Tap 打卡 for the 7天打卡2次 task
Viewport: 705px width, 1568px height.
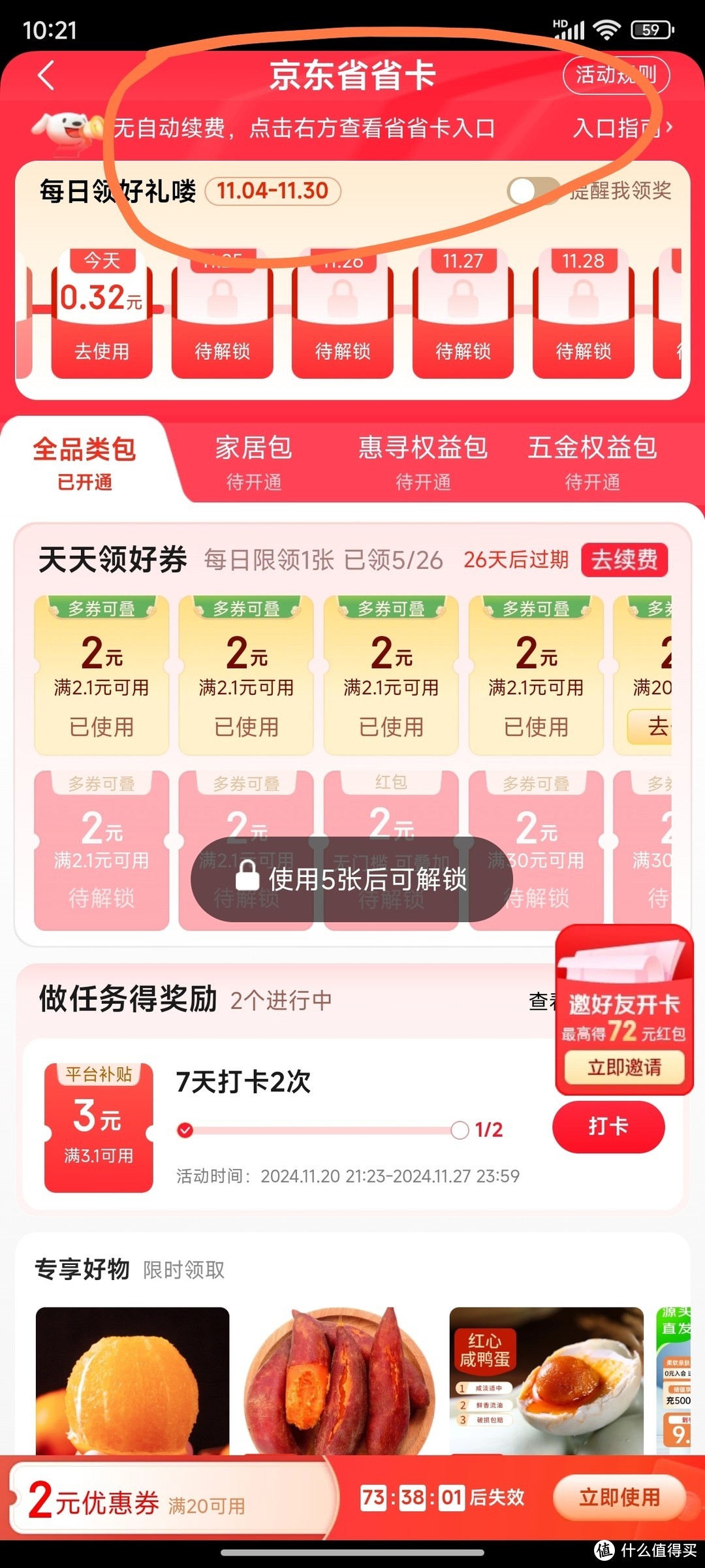pos(608,1127)
